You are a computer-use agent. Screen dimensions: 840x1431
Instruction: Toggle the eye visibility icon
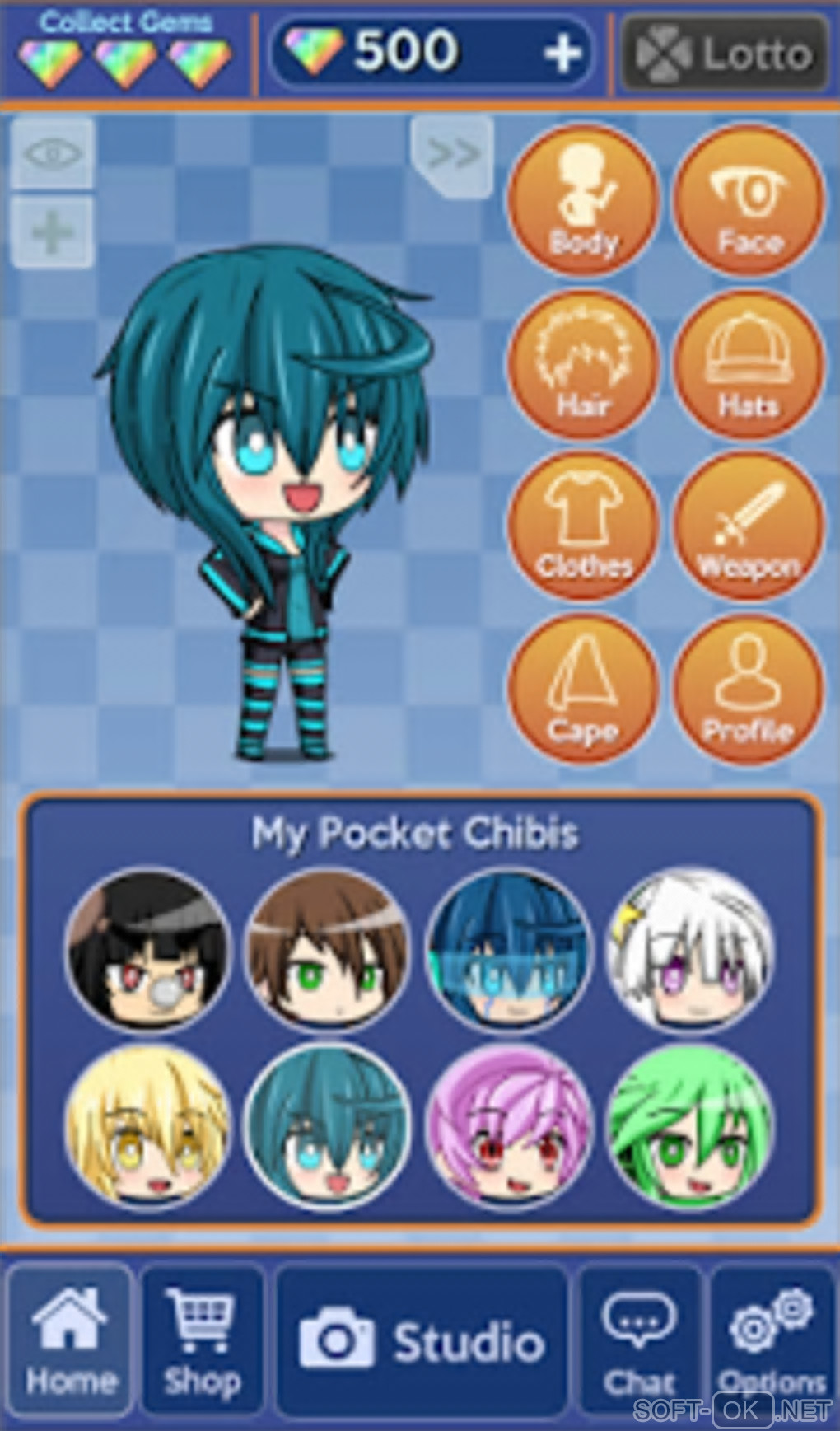coord(53,154)
